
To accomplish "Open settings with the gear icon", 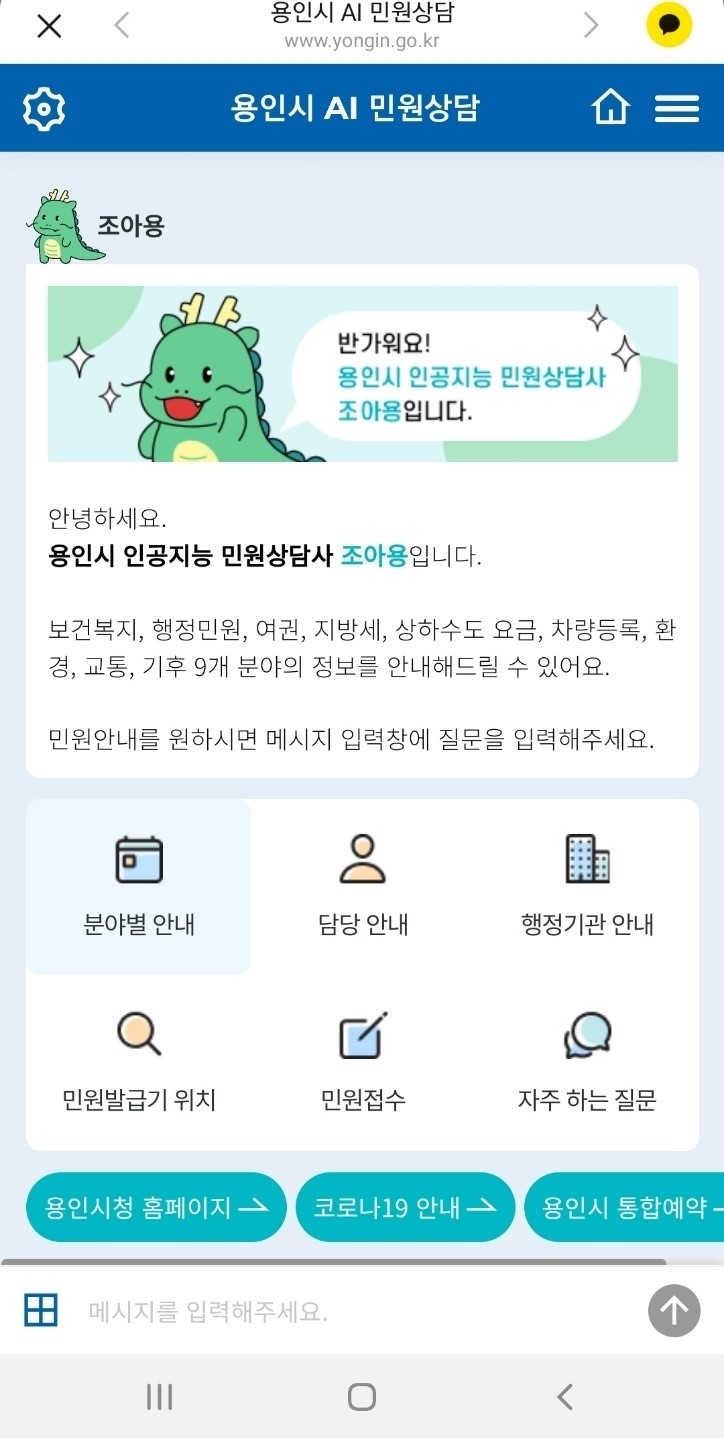I will (44, 108).
